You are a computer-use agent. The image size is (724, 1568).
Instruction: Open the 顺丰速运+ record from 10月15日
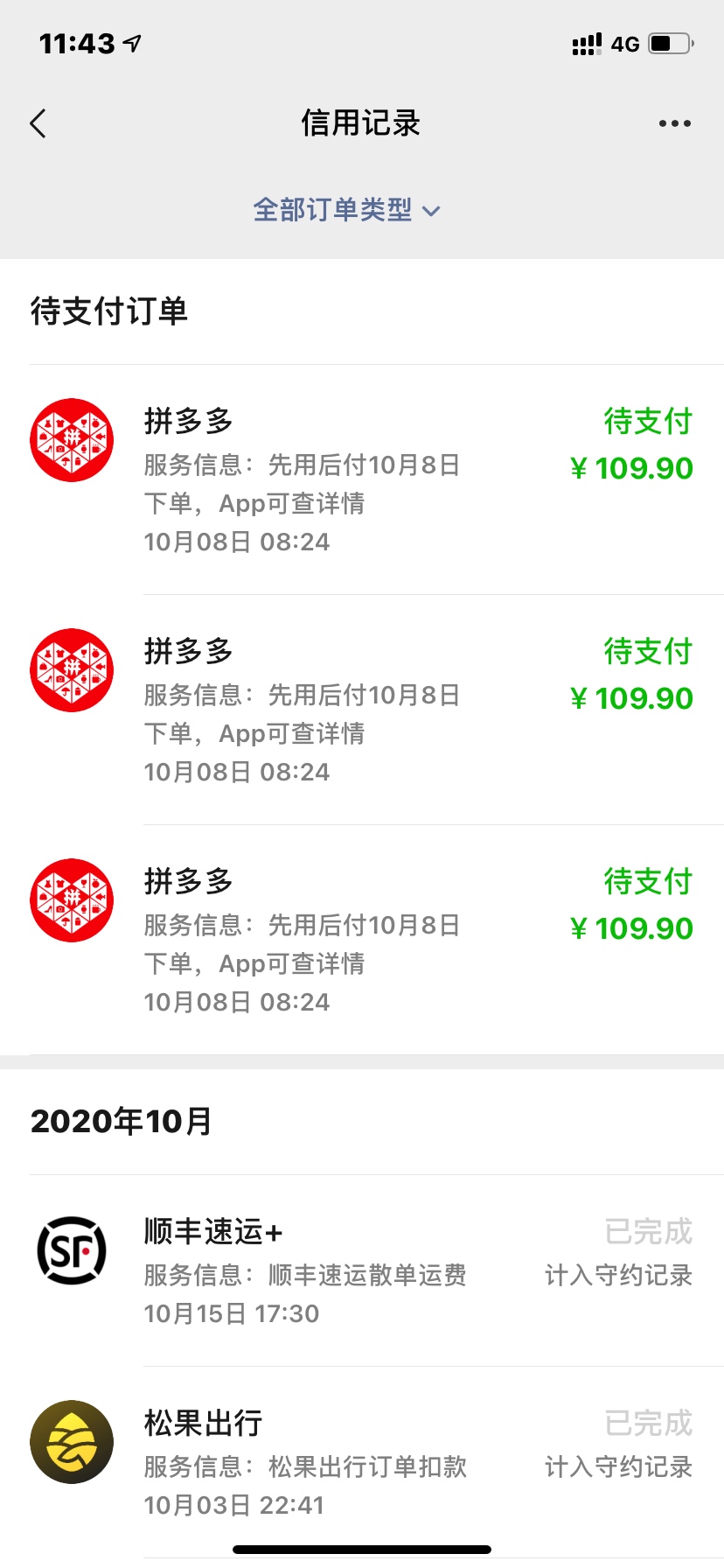point(362,1271)
